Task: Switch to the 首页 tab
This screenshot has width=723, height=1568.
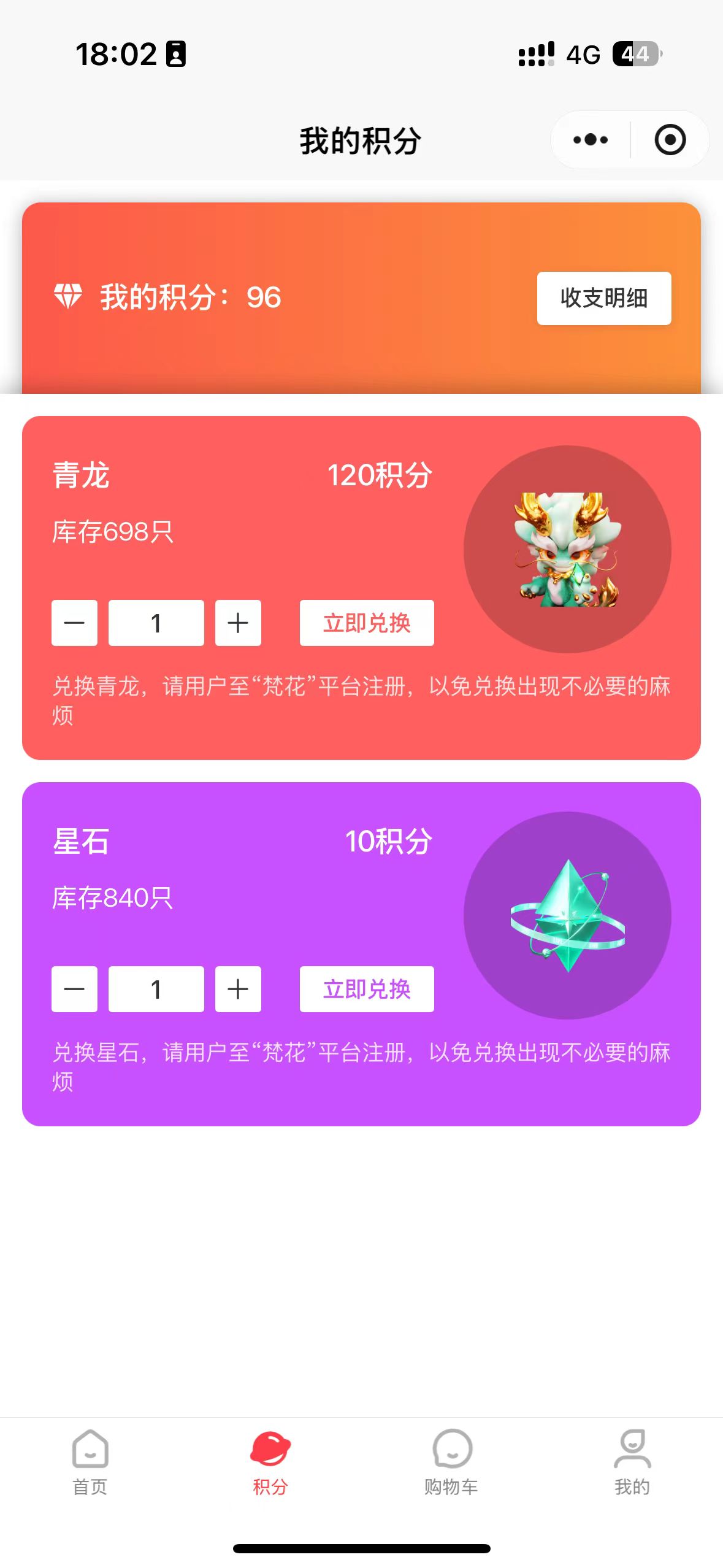Action: pyautogui.click(x=90, y=1462)
